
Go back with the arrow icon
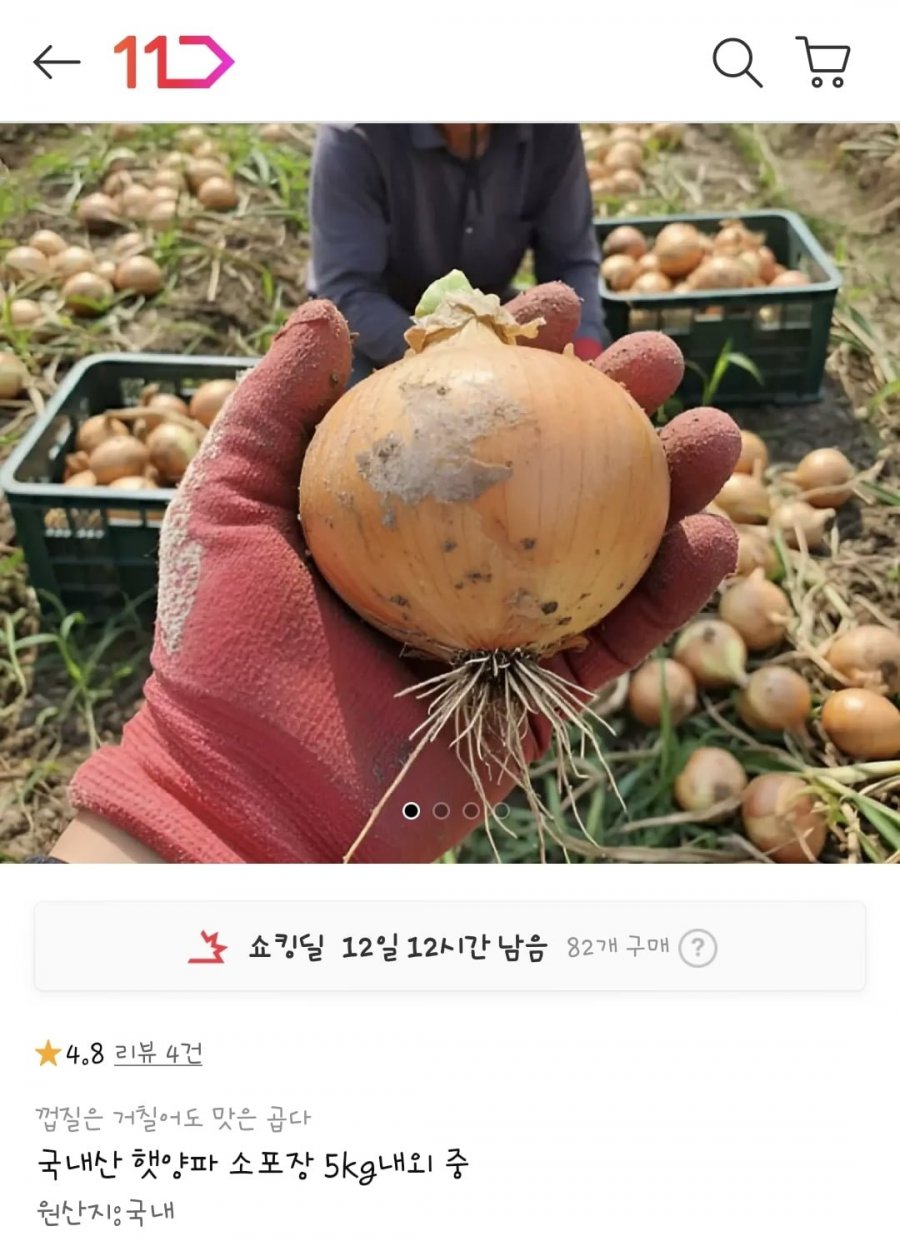coord(56,62)
